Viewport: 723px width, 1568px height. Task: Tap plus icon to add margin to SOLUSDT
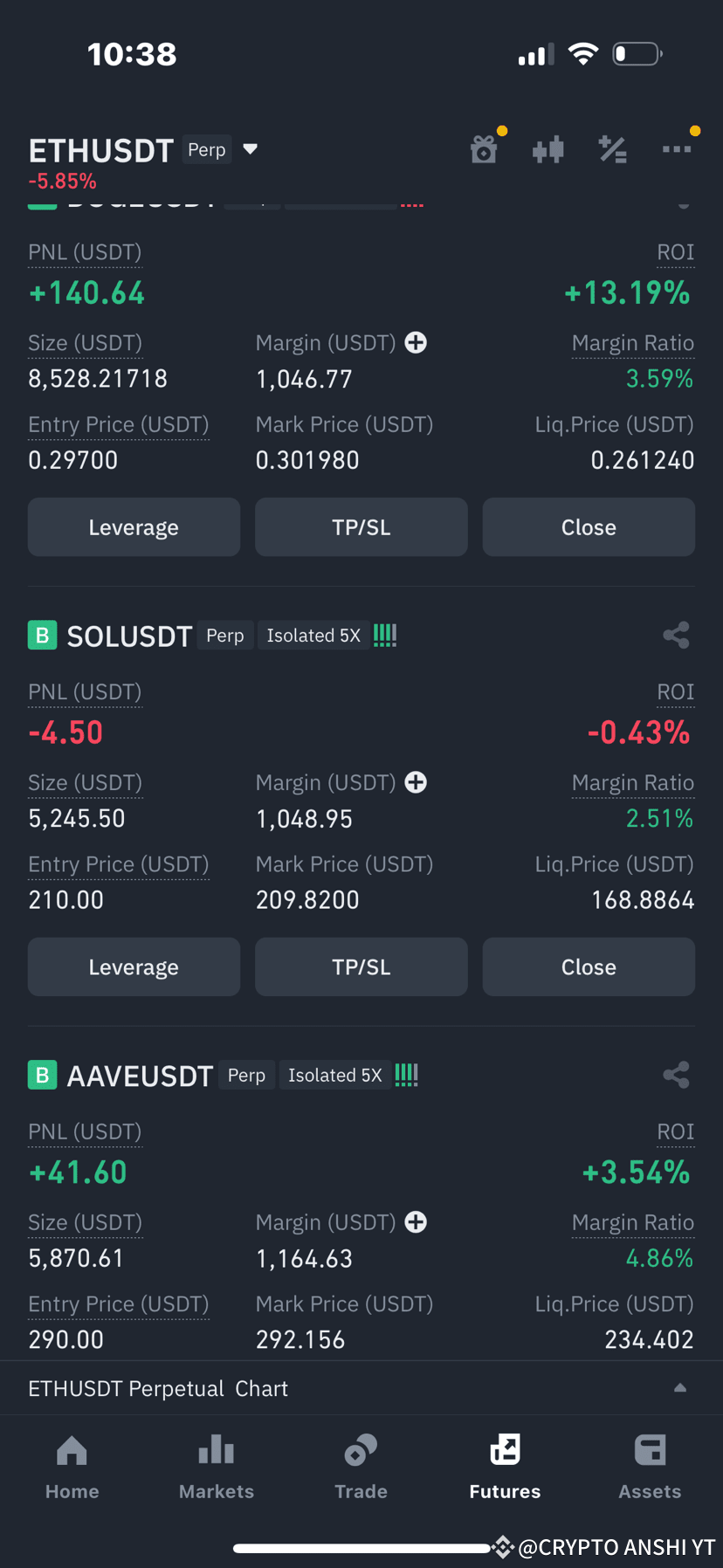point(416,782)
